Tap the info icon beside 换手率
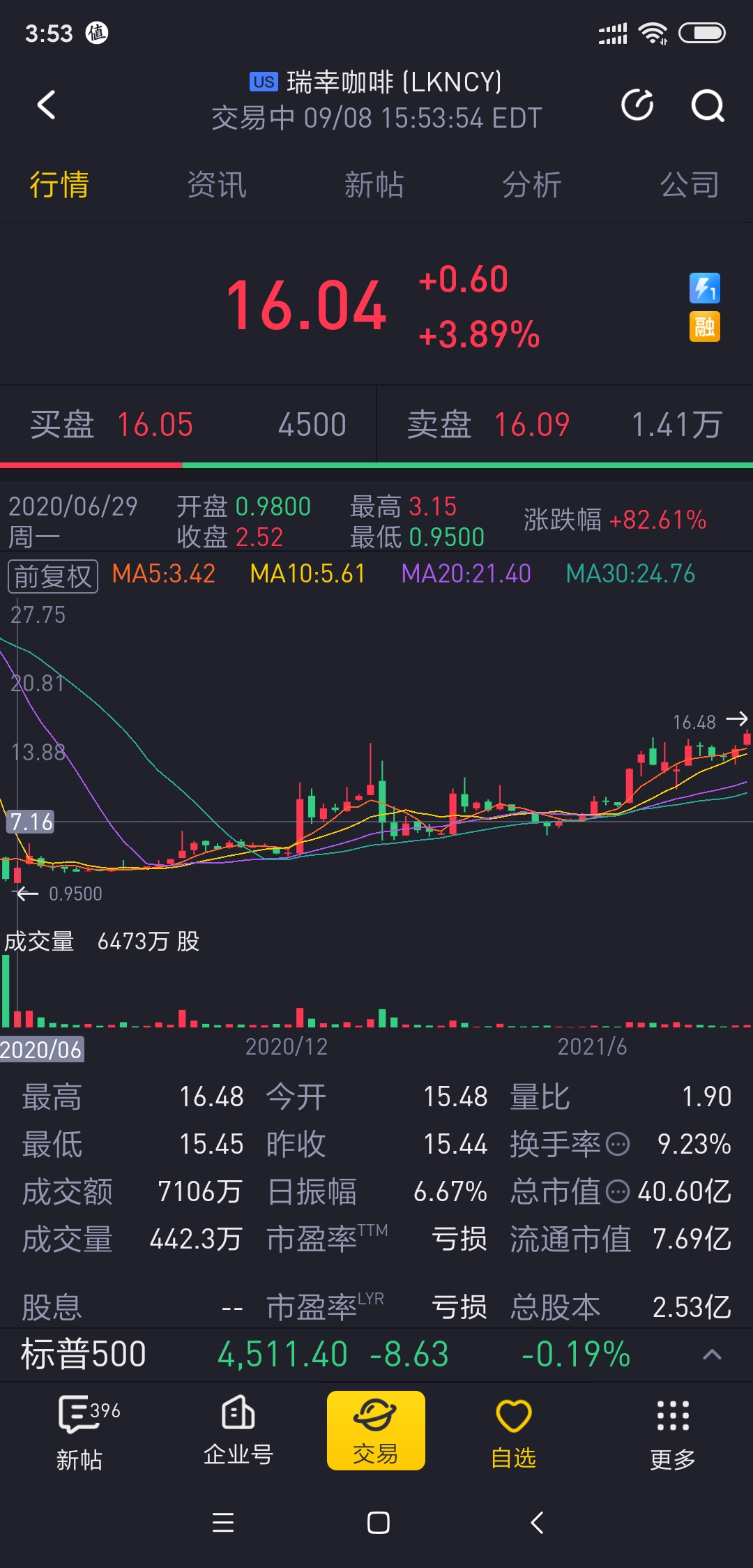The image size is (753, 1568). (x=618, y=1144)
